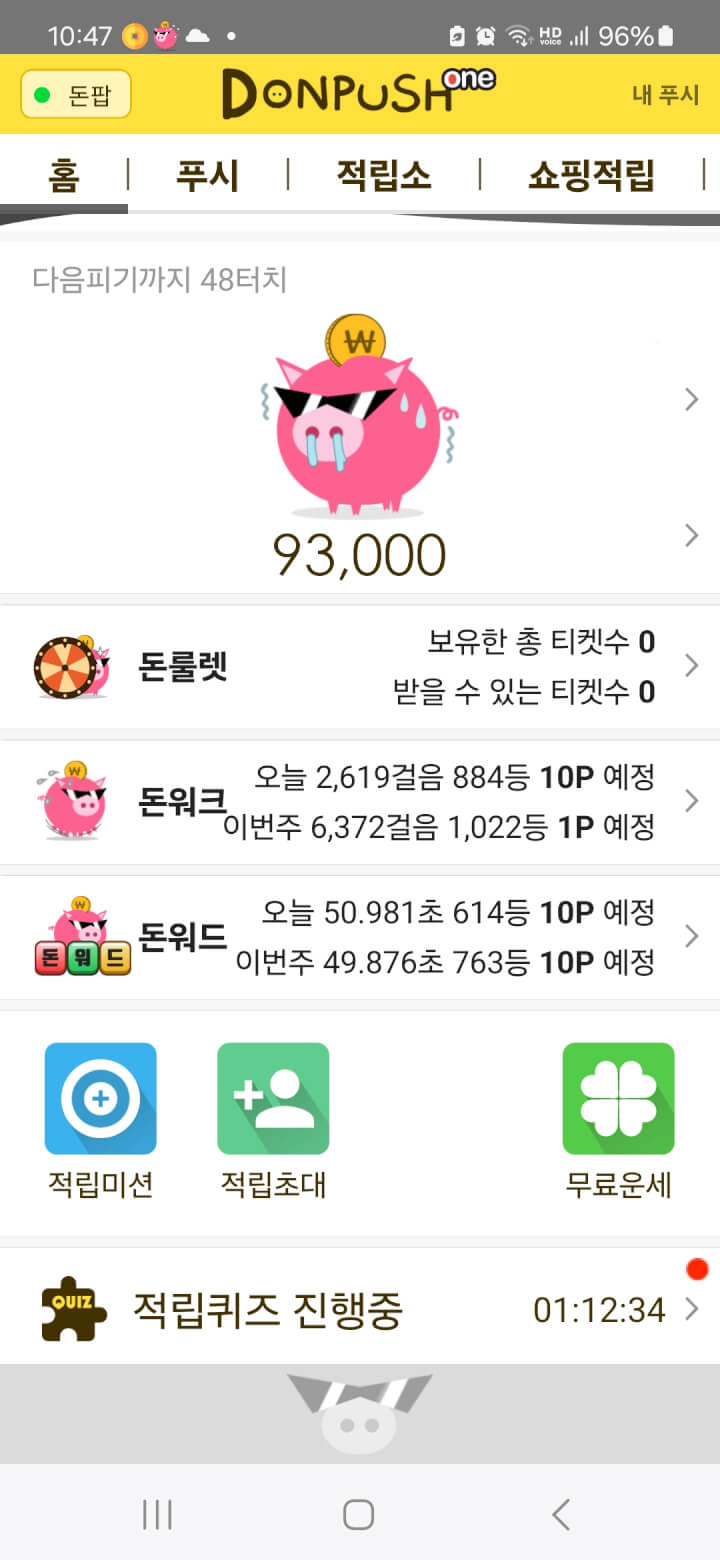Go to the 쇼핑적립 tab
The height and width of the screenshot is (1560, 720).
click(x=591, y=175)
